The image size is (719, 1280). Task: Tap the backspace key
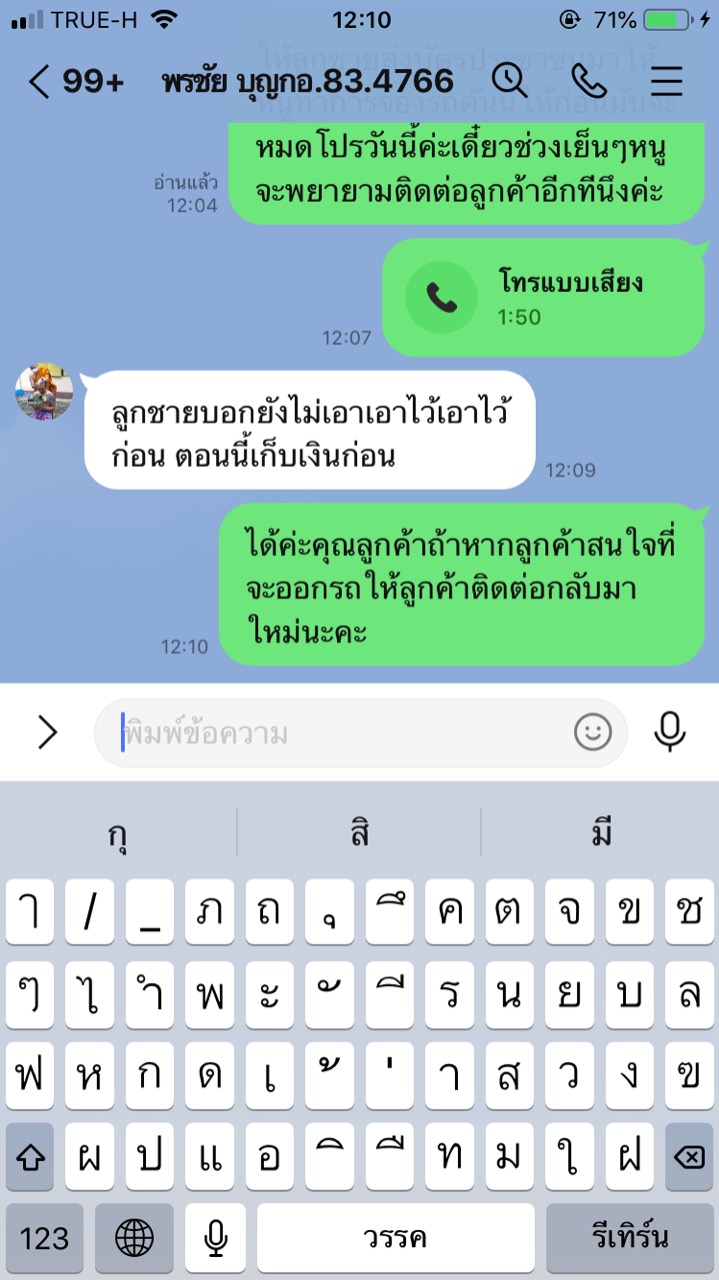tap(689, 1157)
